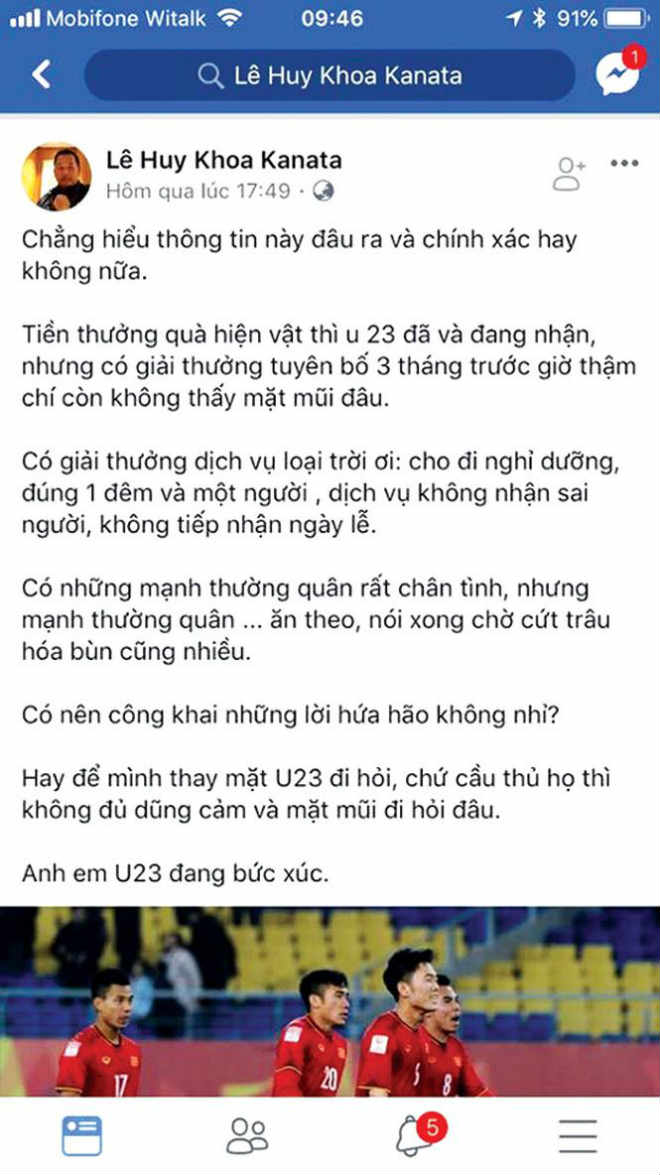Open the author name Lê Huy Khoa Kanata
This screenshot has width=660, height=1175.
tap(224, 159)
